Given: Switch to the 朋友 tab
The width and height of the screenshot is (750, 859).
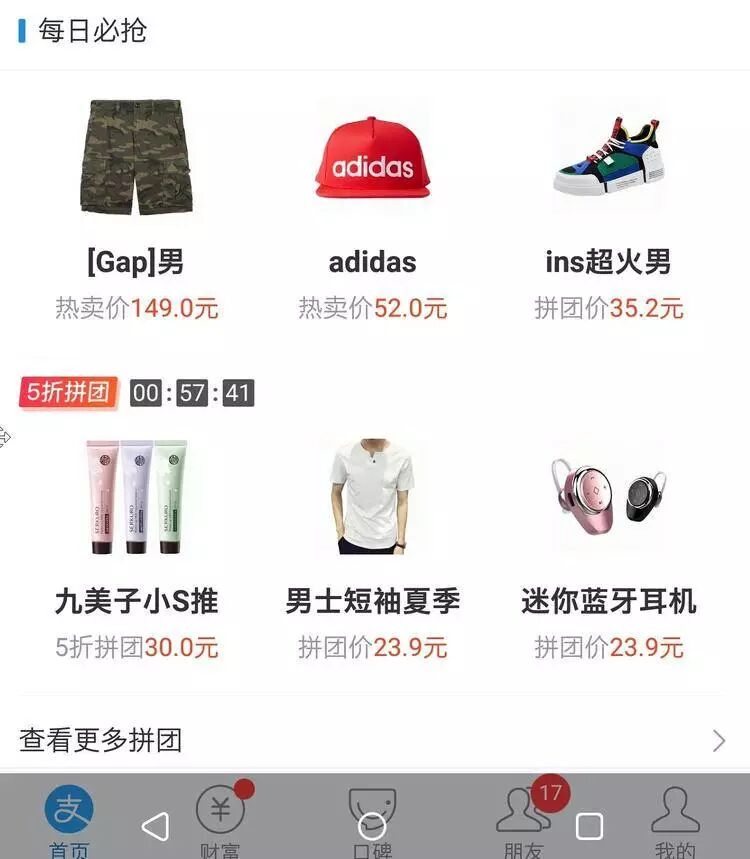Looking at the screenshot, I should click(522, 815).
